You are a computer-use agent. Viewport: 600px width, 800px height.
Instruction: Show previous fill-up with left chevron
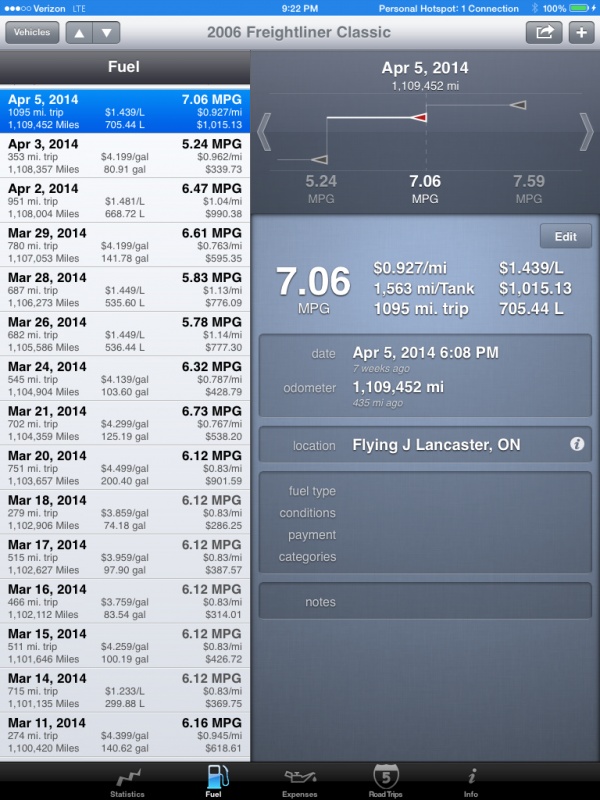click(x=265, y=132)
